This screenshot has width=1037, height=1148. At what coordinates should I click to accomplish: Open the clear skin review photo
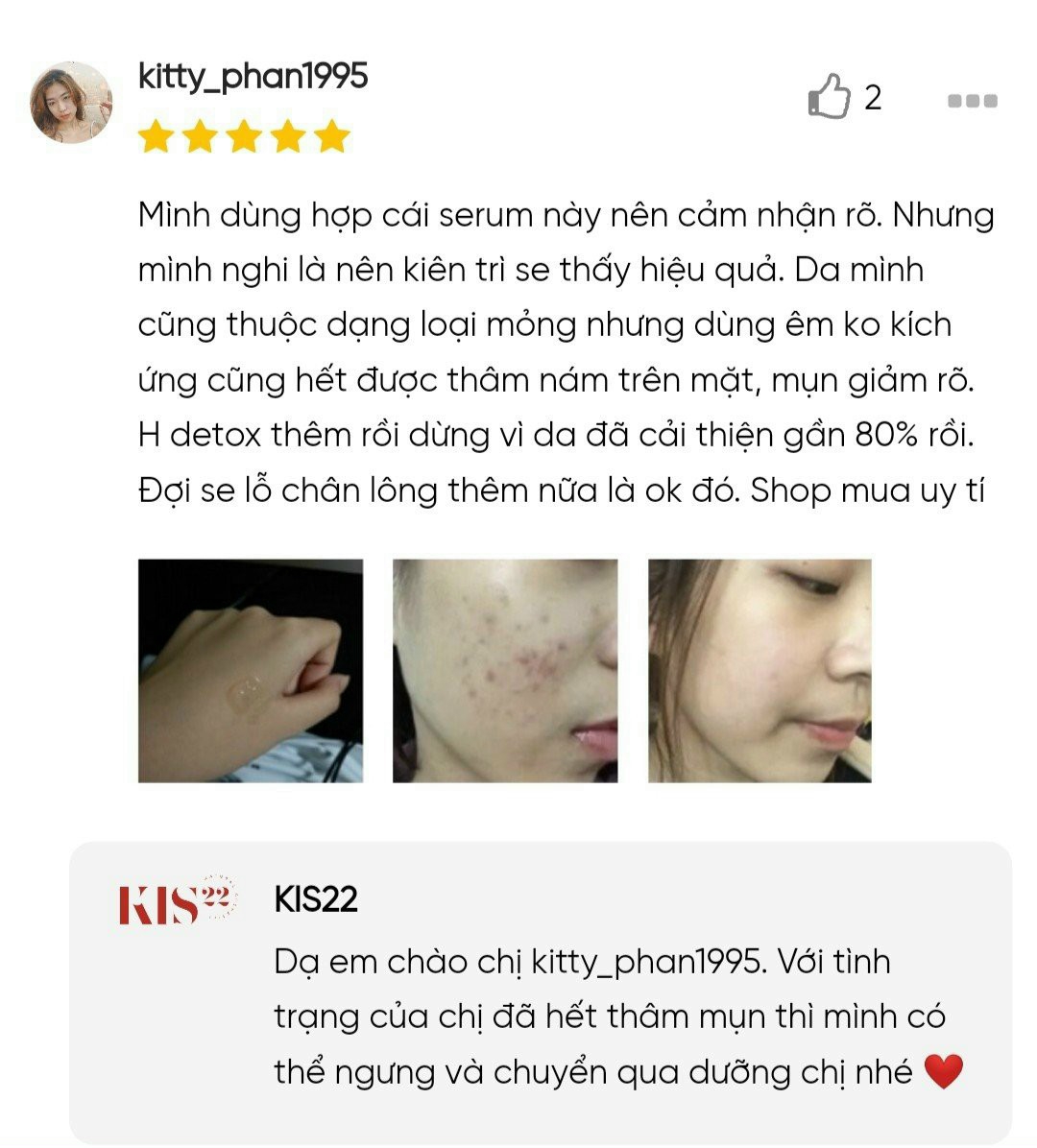[760, 671]
